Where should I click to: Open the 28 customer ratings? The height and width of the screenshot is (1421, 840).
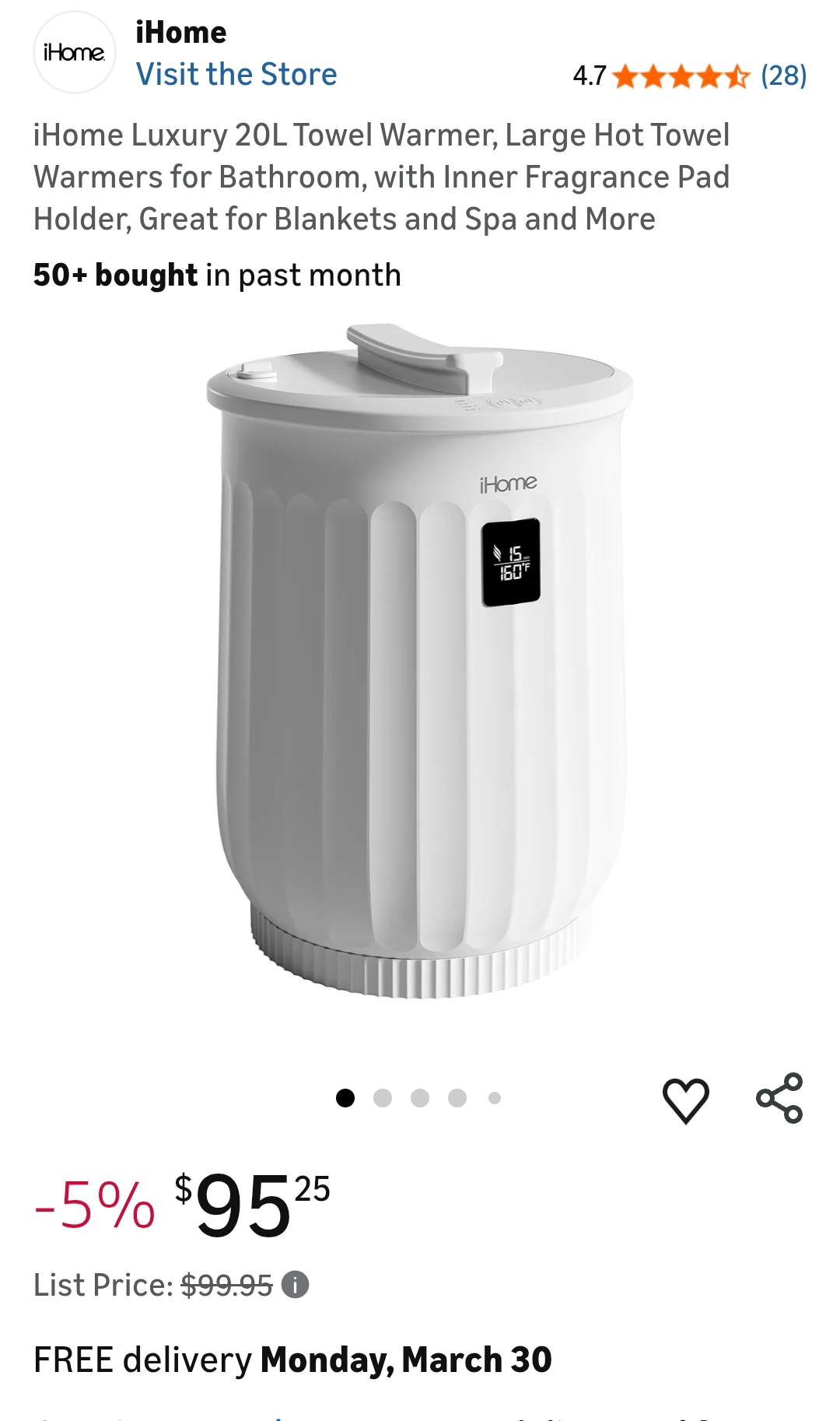(x=783, y=75)
